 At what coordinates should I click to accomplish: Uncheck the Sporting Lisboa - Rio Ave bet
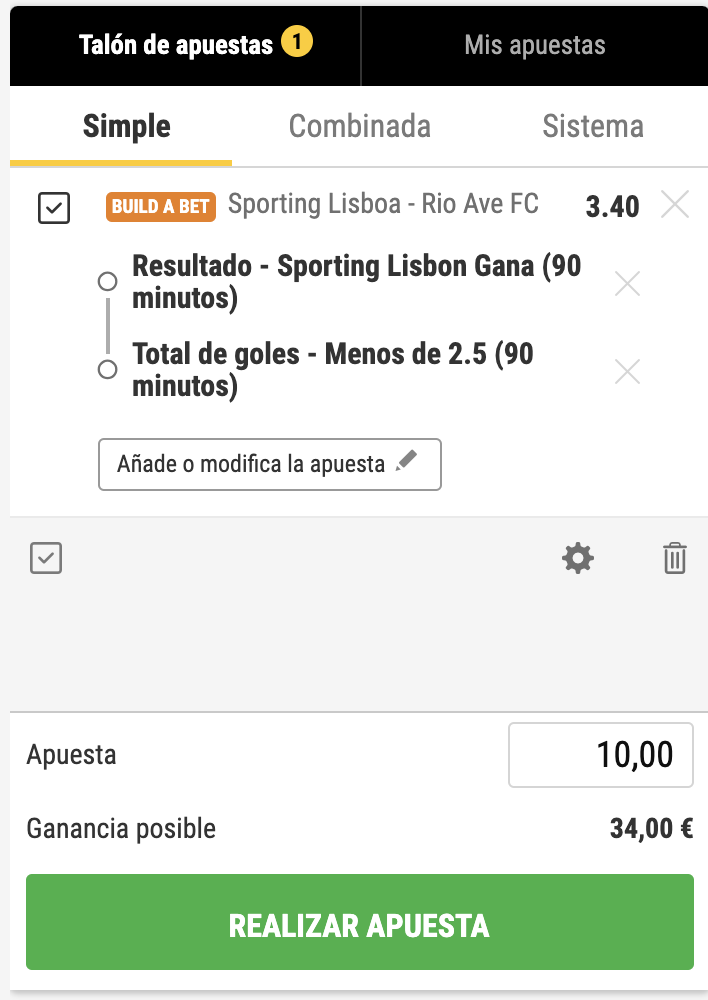54,208
